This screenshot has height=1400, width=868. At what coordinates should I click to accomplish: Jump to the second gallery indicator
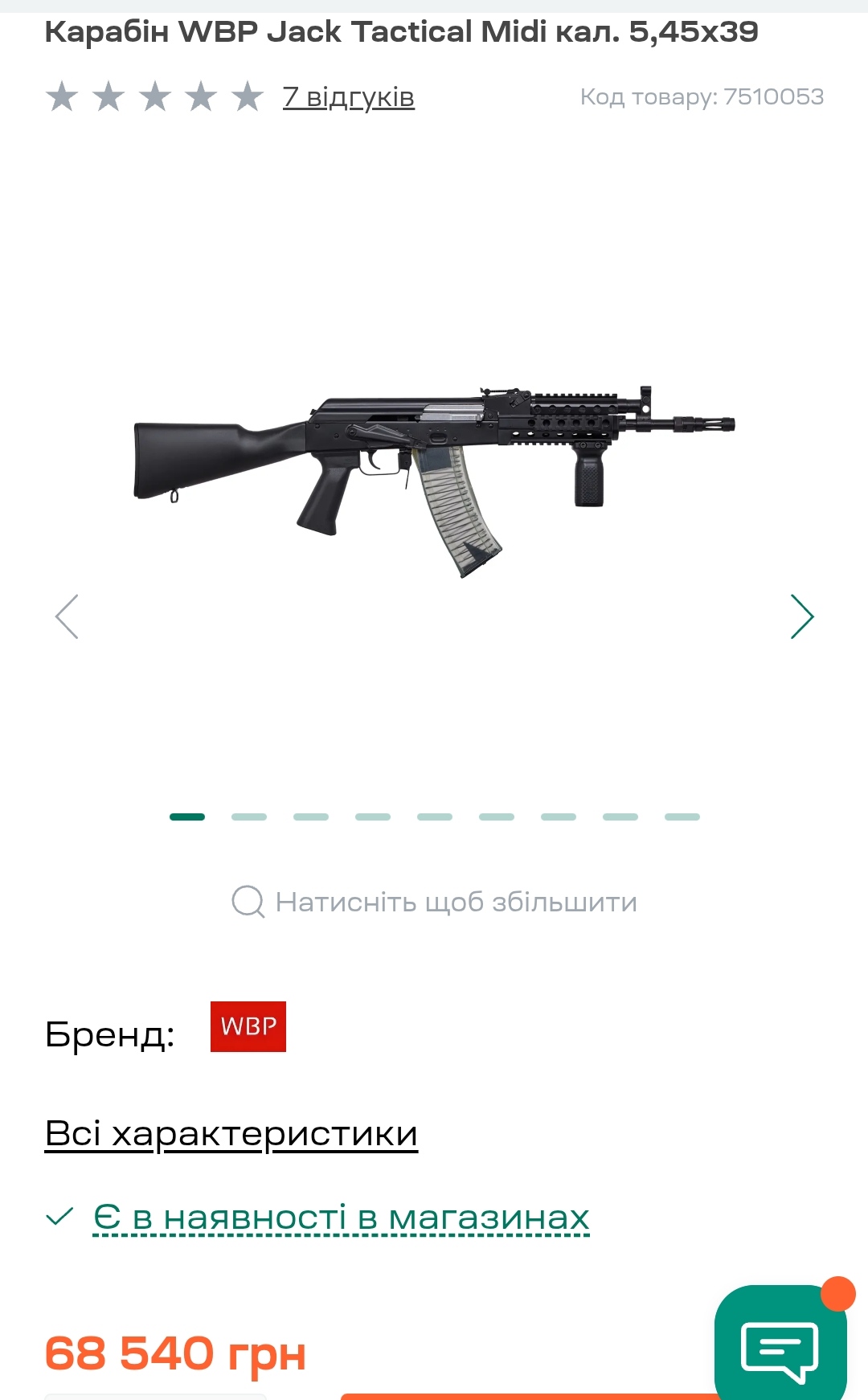point(249,817)
